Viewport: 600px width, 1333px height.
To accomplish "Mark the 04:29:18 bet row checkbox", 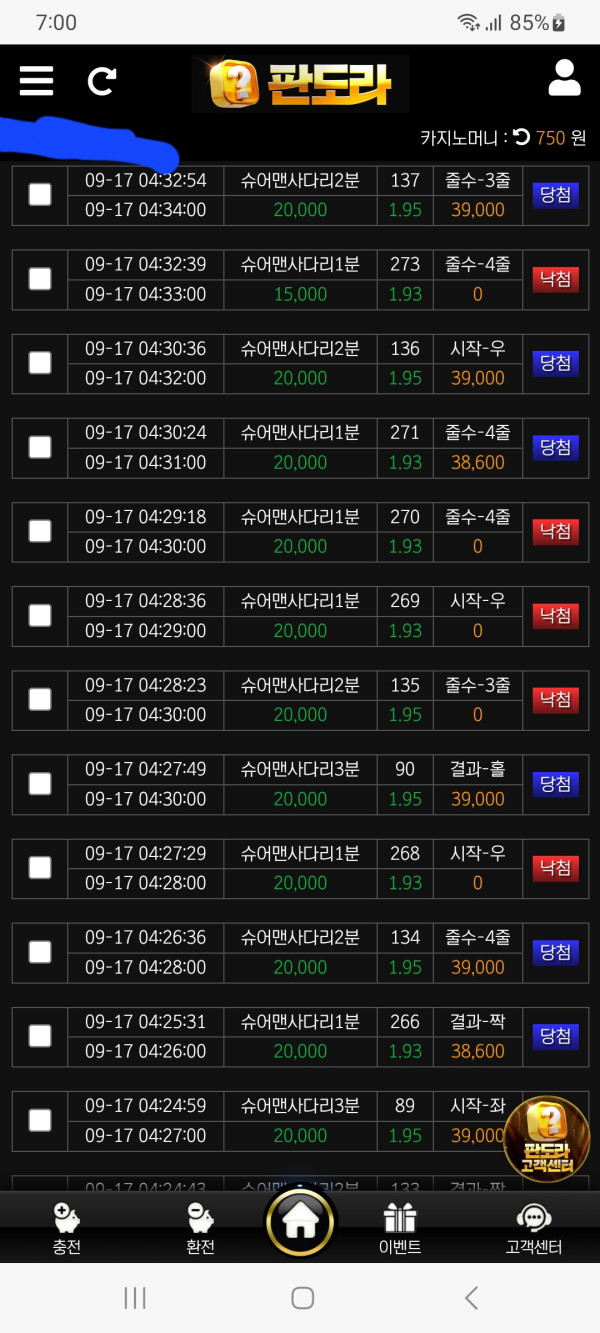I will [x=40, y=531].
